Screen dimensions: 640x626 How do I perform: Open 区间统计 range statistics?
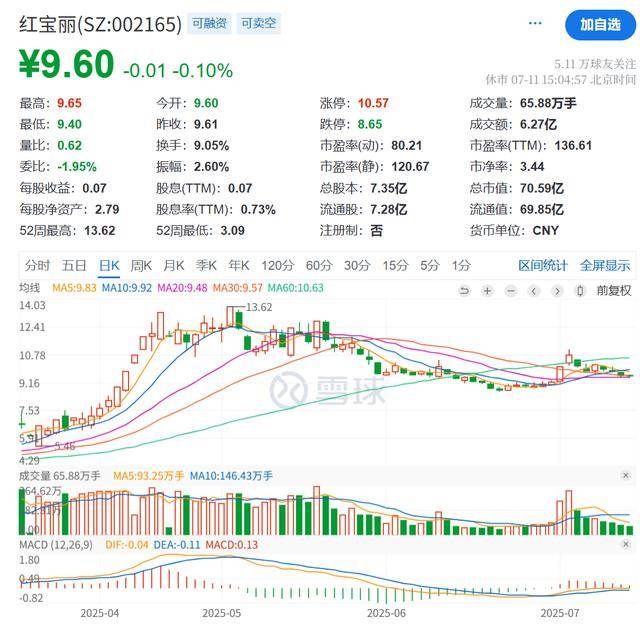(x=543, y=266)
